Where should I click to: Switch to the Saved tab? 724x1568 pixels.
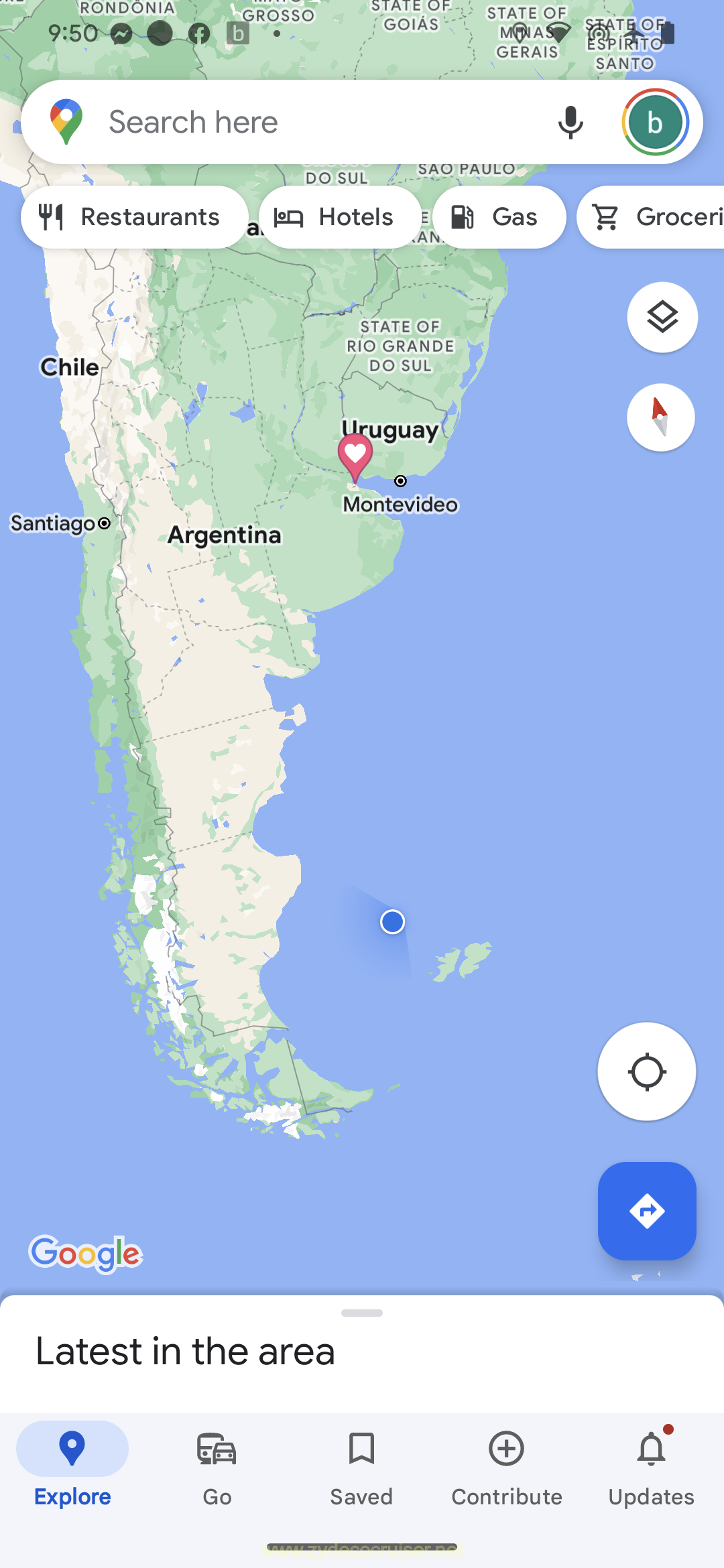pos(361,1467)
